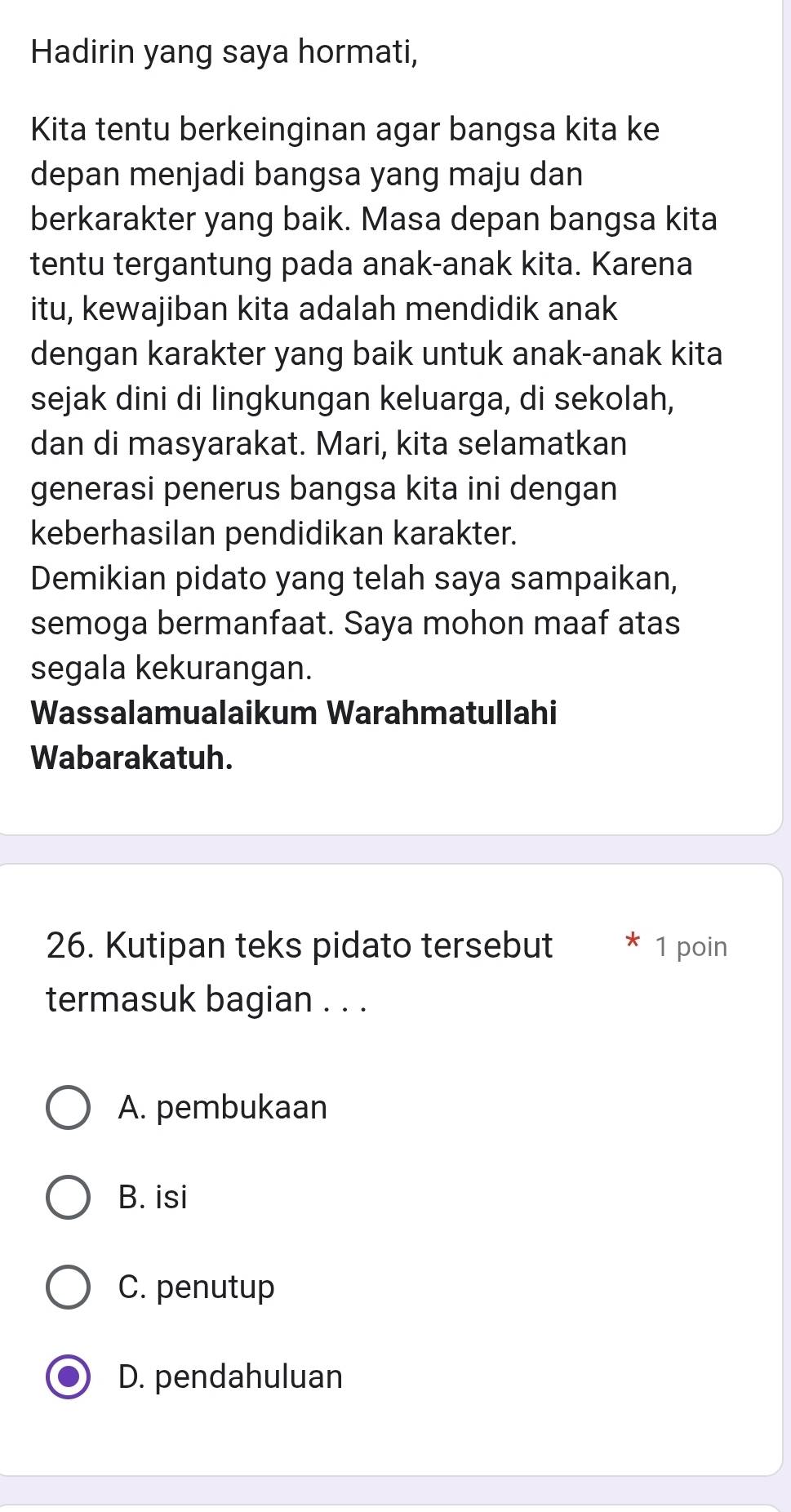Image resolution: width=791 pixels, height=1512 pixels.
Task: Select answer A. pembukaan
Action: tap(69, 1108)
